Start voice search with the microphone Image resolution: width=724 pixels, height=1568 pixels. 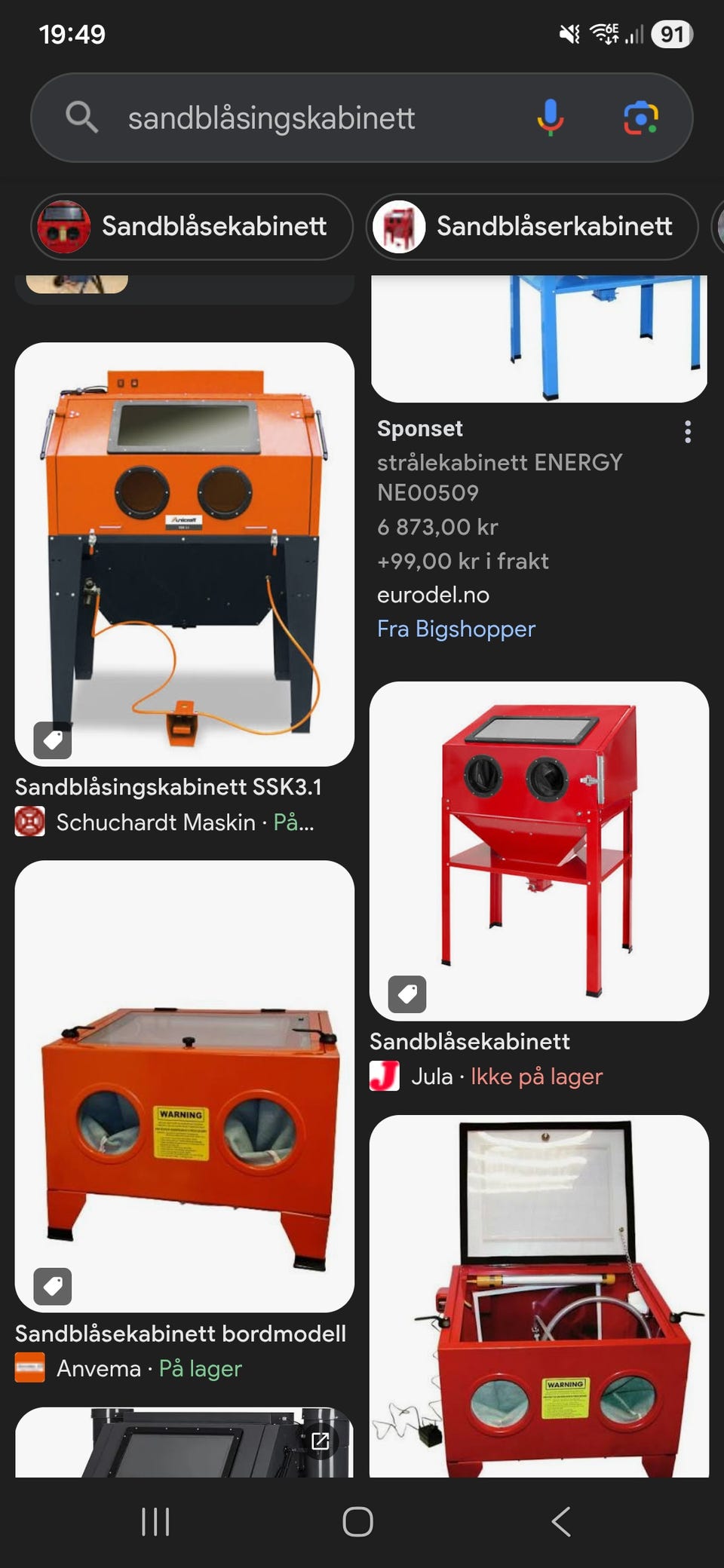click(550, 118)
